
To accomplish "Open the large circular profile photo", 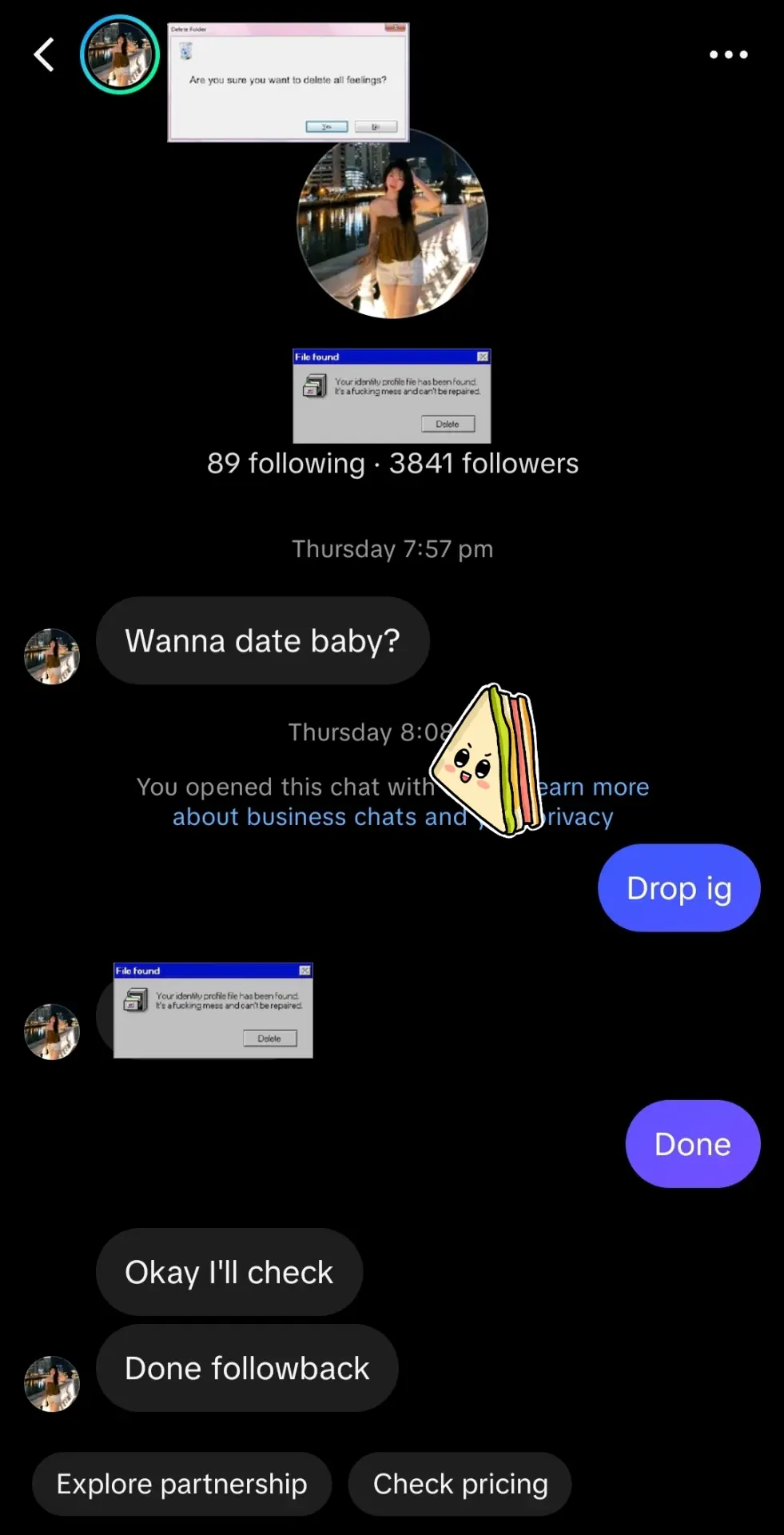I will point(392,223).
